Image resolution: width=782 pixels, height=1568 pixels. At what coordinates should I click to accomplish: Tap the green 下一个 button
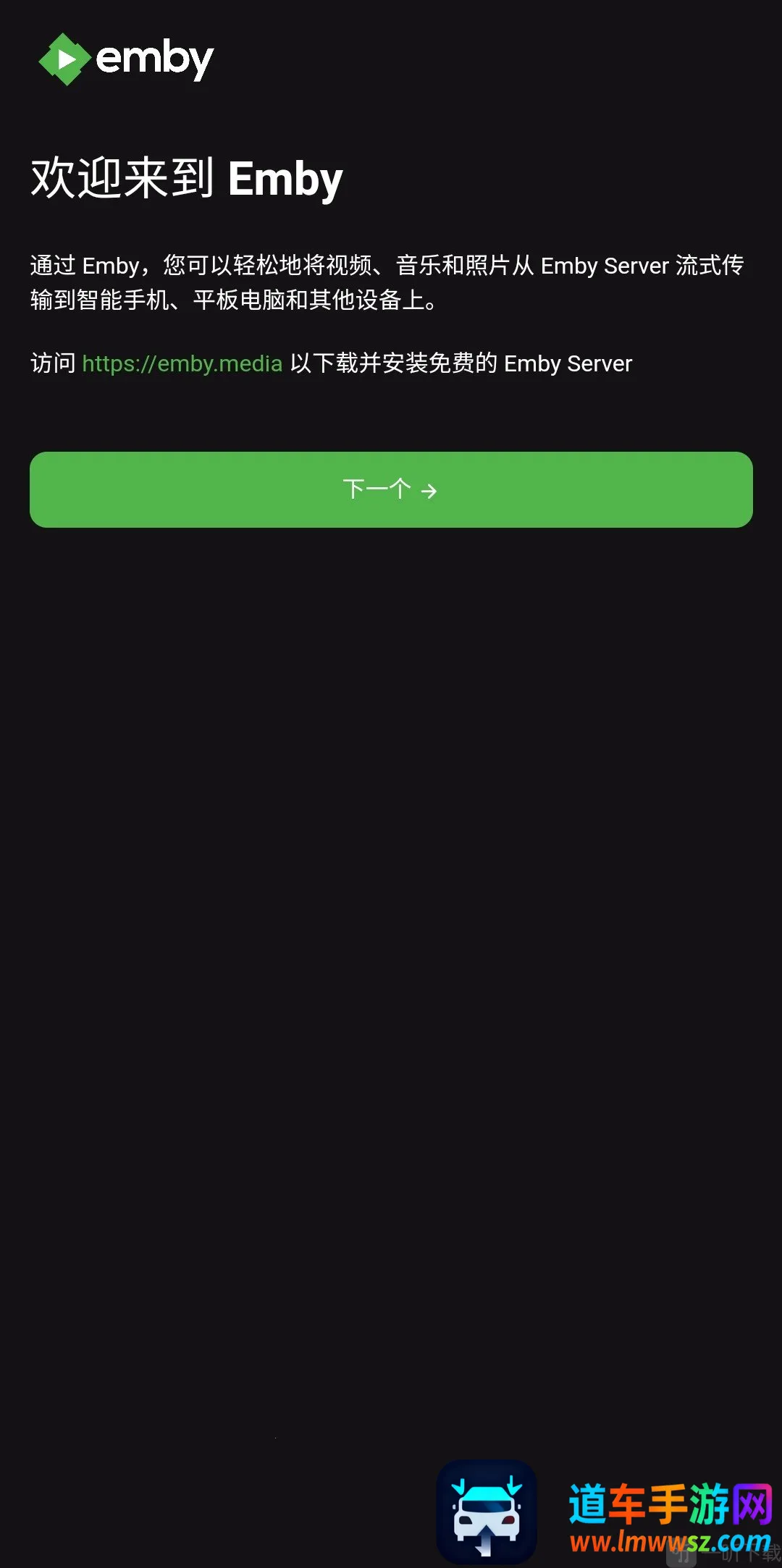pyautogui.click(x=391, y=489)
